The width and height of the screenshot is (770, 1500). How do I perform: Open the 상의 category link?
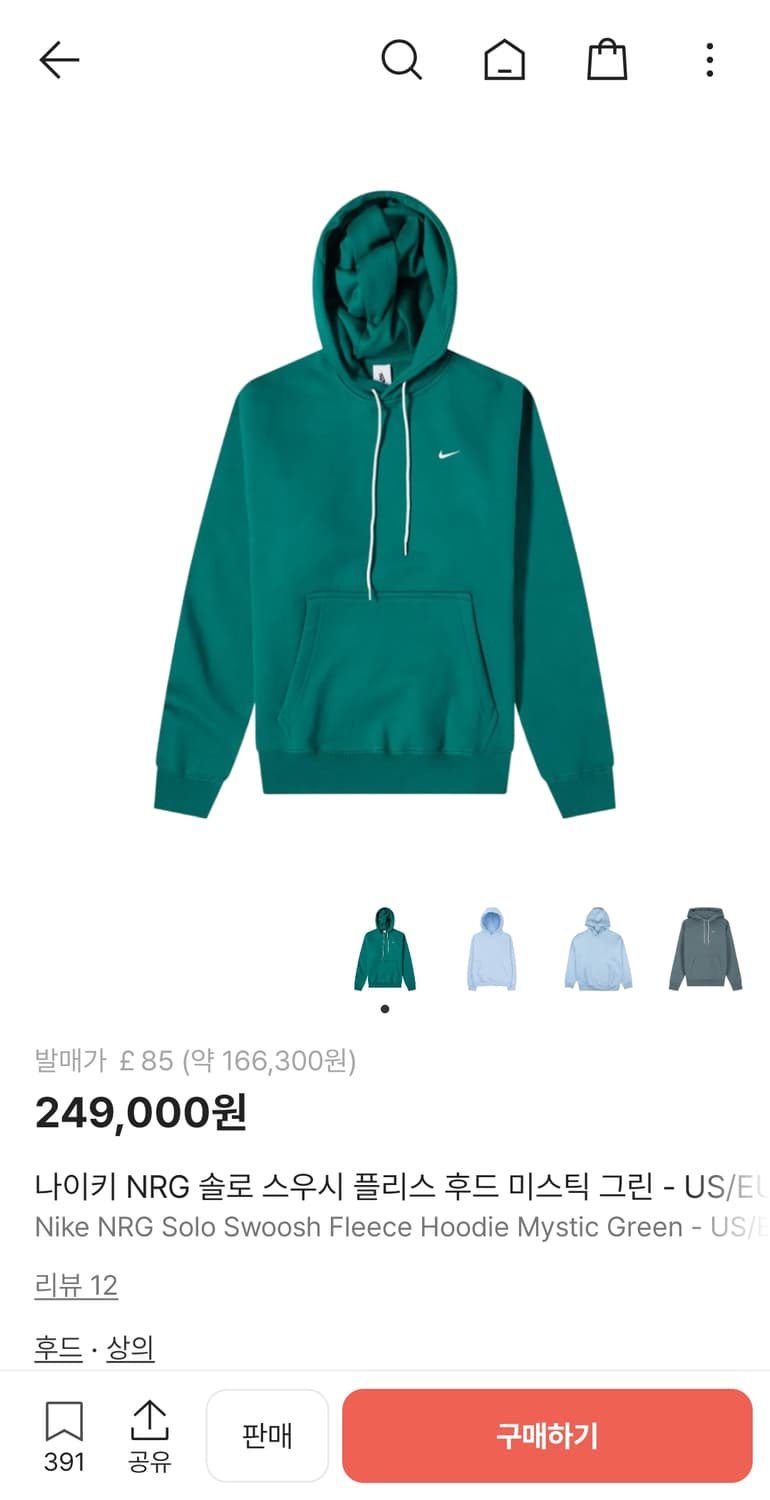coord(129,1347)
